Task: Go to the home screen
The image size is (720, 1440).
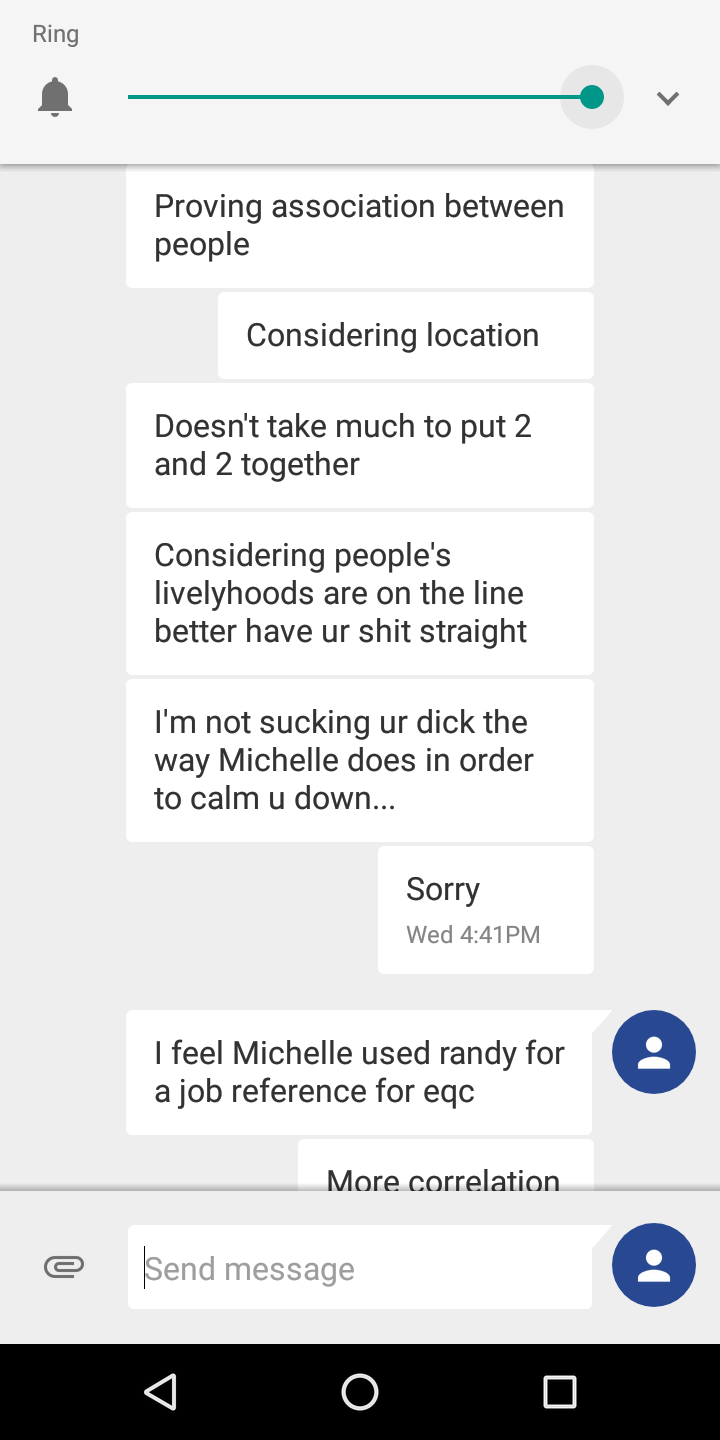Action: coord(360,1391)
